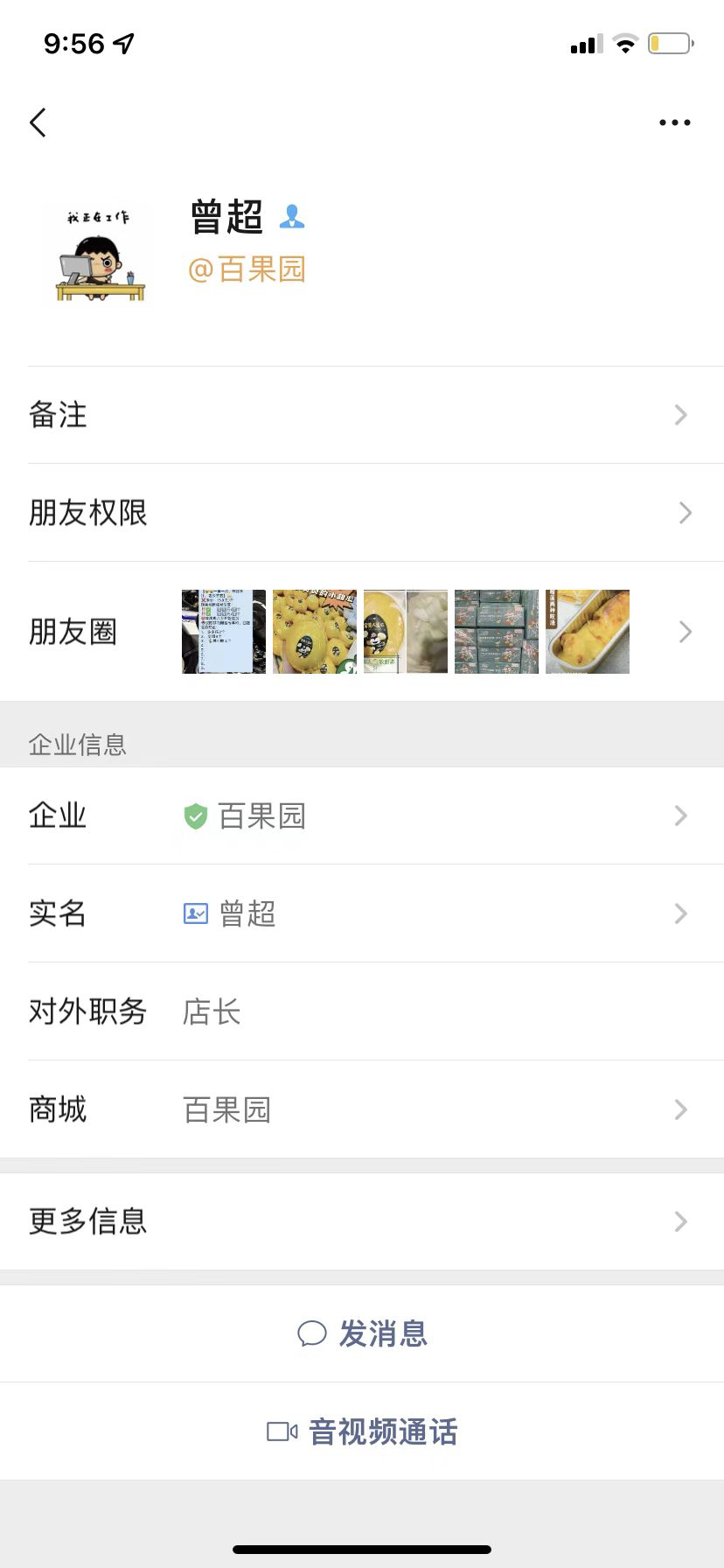Viewport: 724px width, 1568px height.
Task: Open the 商城 百果园 store
Action: [362, 1110]
